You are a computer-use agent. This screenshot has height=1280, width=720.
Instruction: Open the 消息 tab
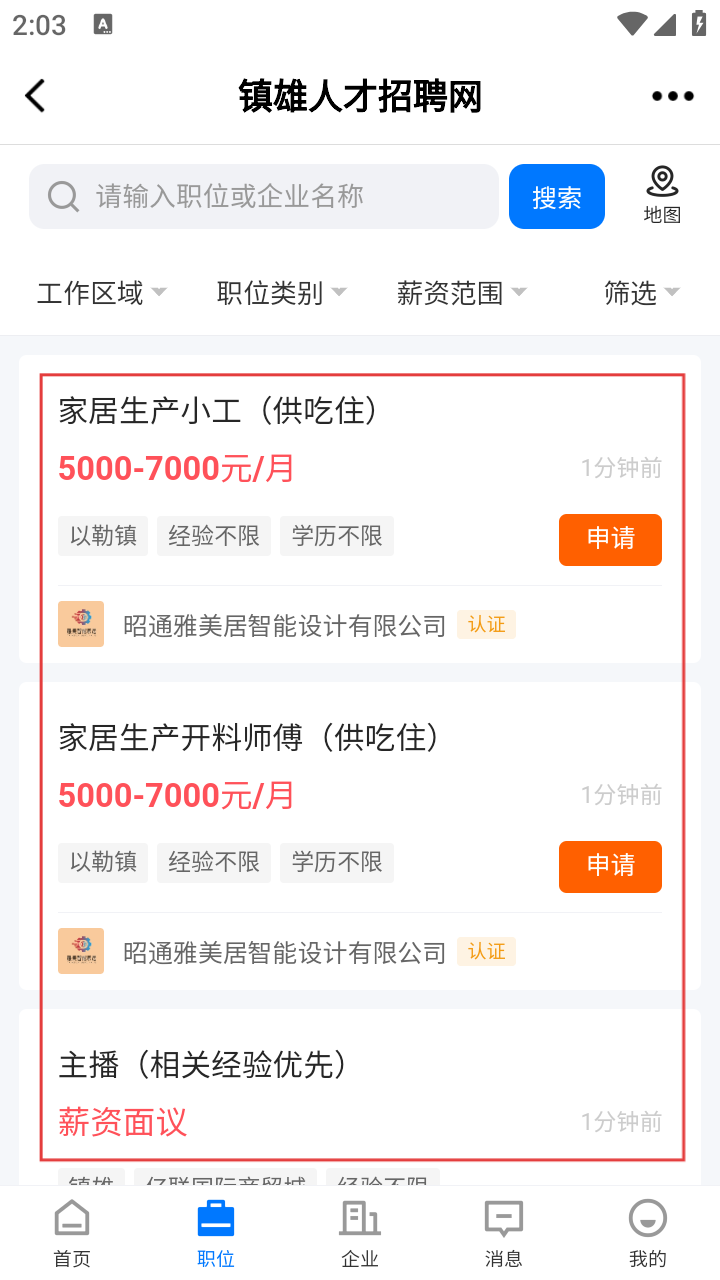[x=504, y=1234]
